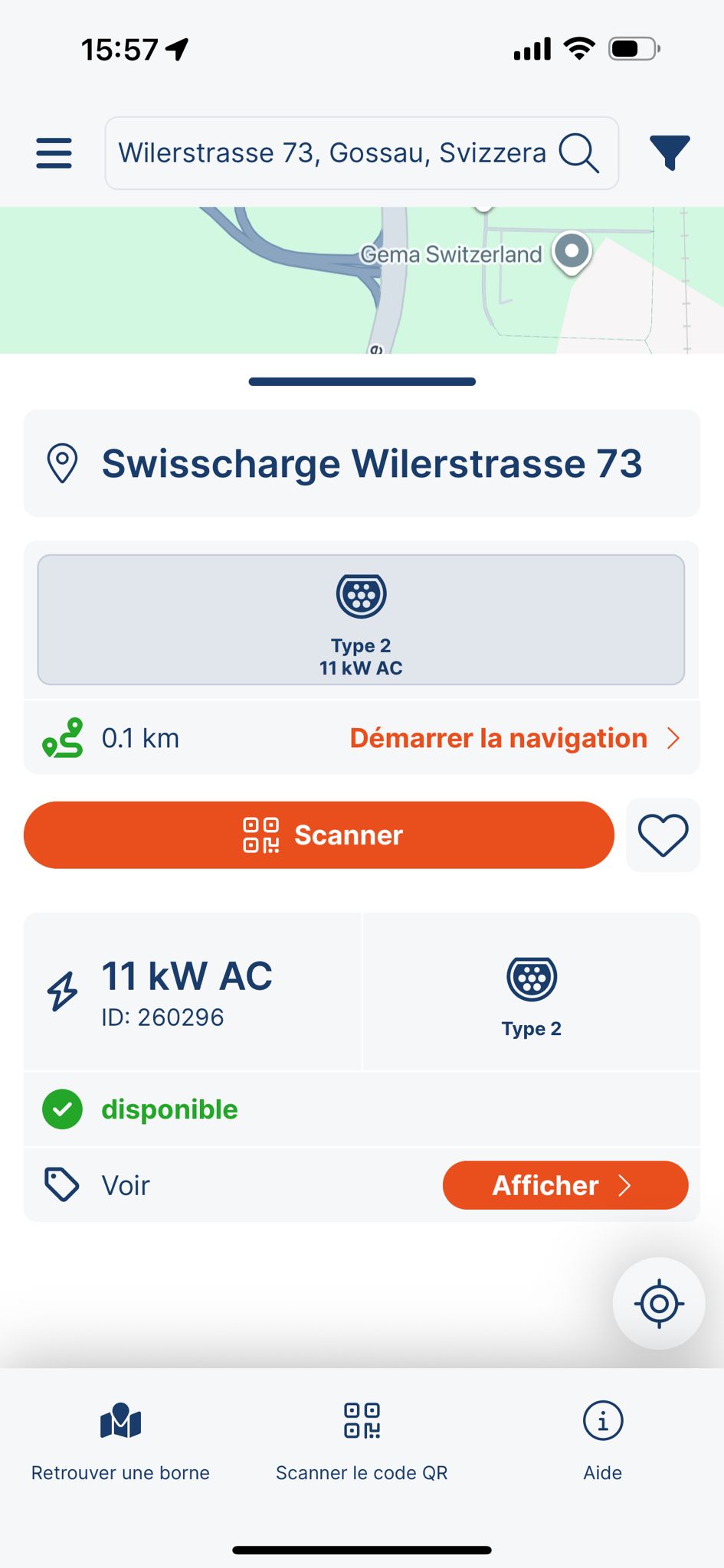The width and height of the screenshot is (724, 1568).
Task: Open the hamburger menu
Action: tap(54, 153)
